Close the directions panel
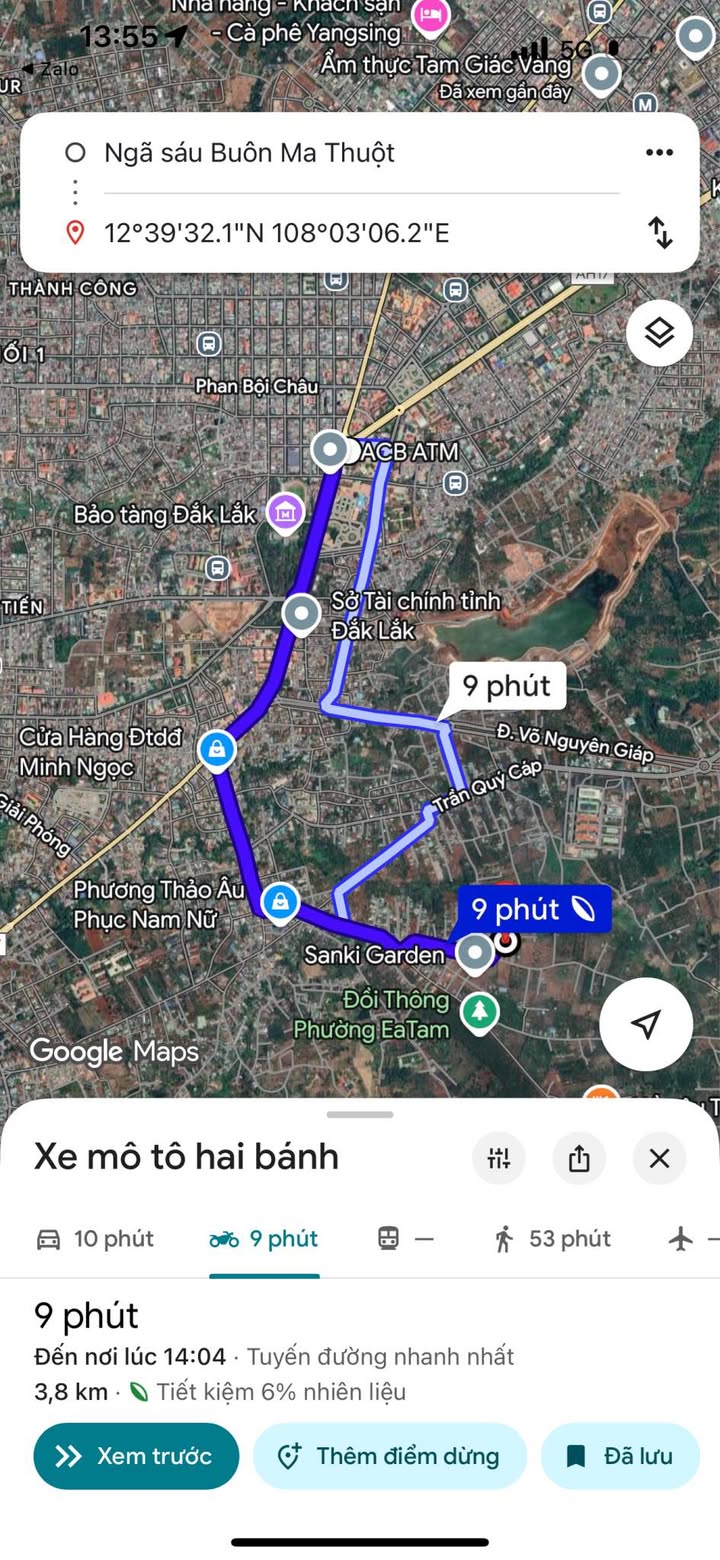This screenshot has width=720, height=1560. coord(659,1159)
